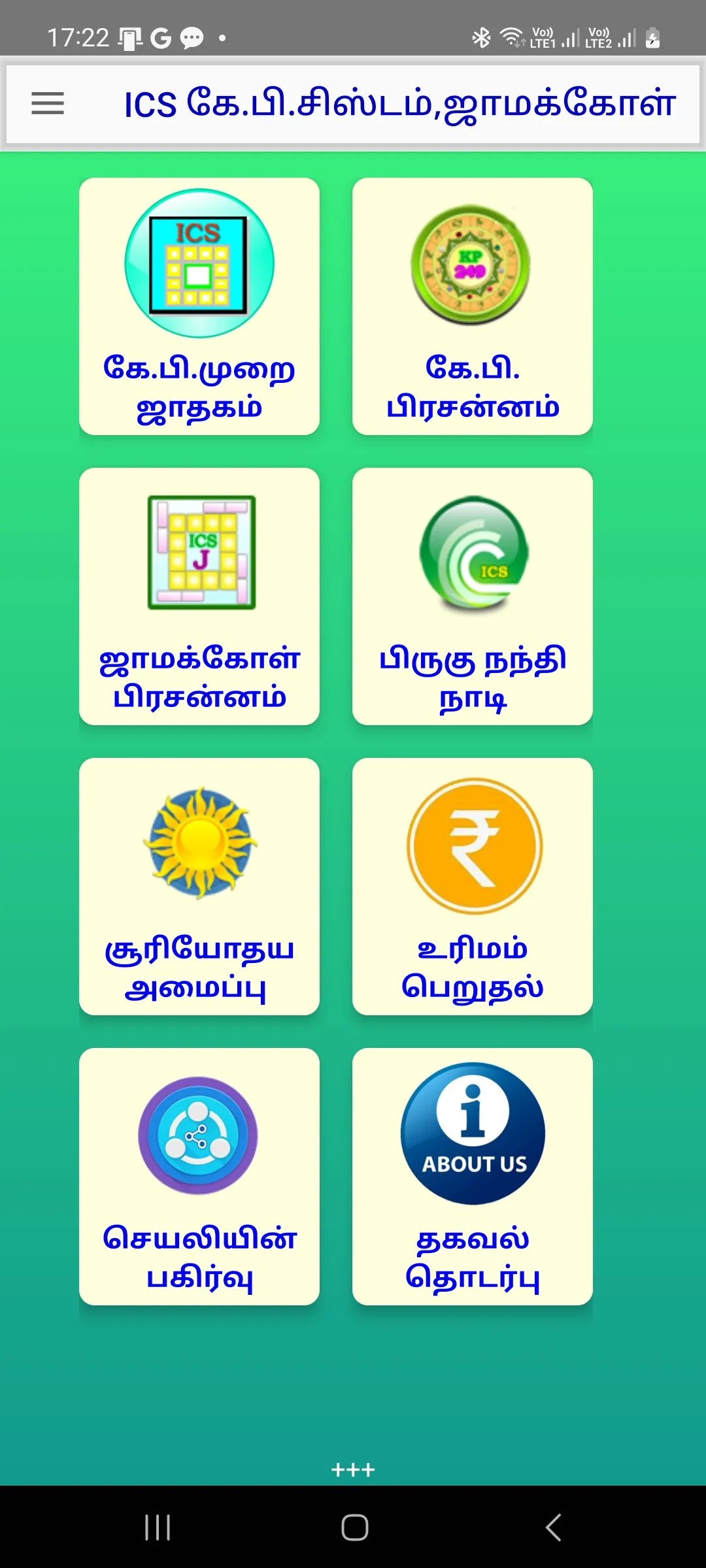
Task: Tap the home button in navigation bar
Action: click(353, 1529)
